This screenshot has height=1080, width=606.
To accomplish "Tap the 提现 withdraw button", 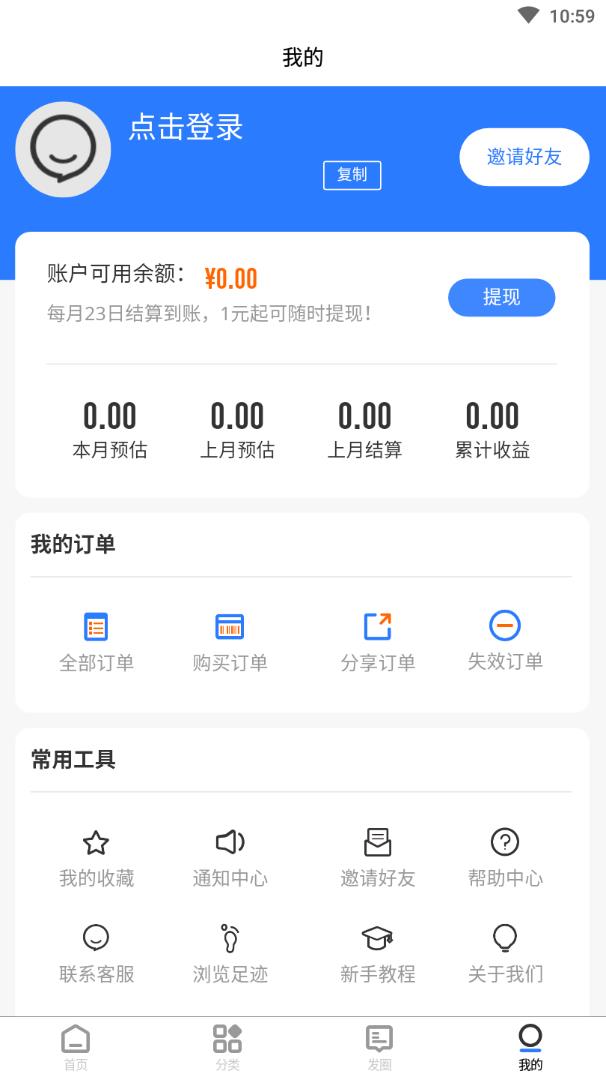I will [x=501, y=297].
